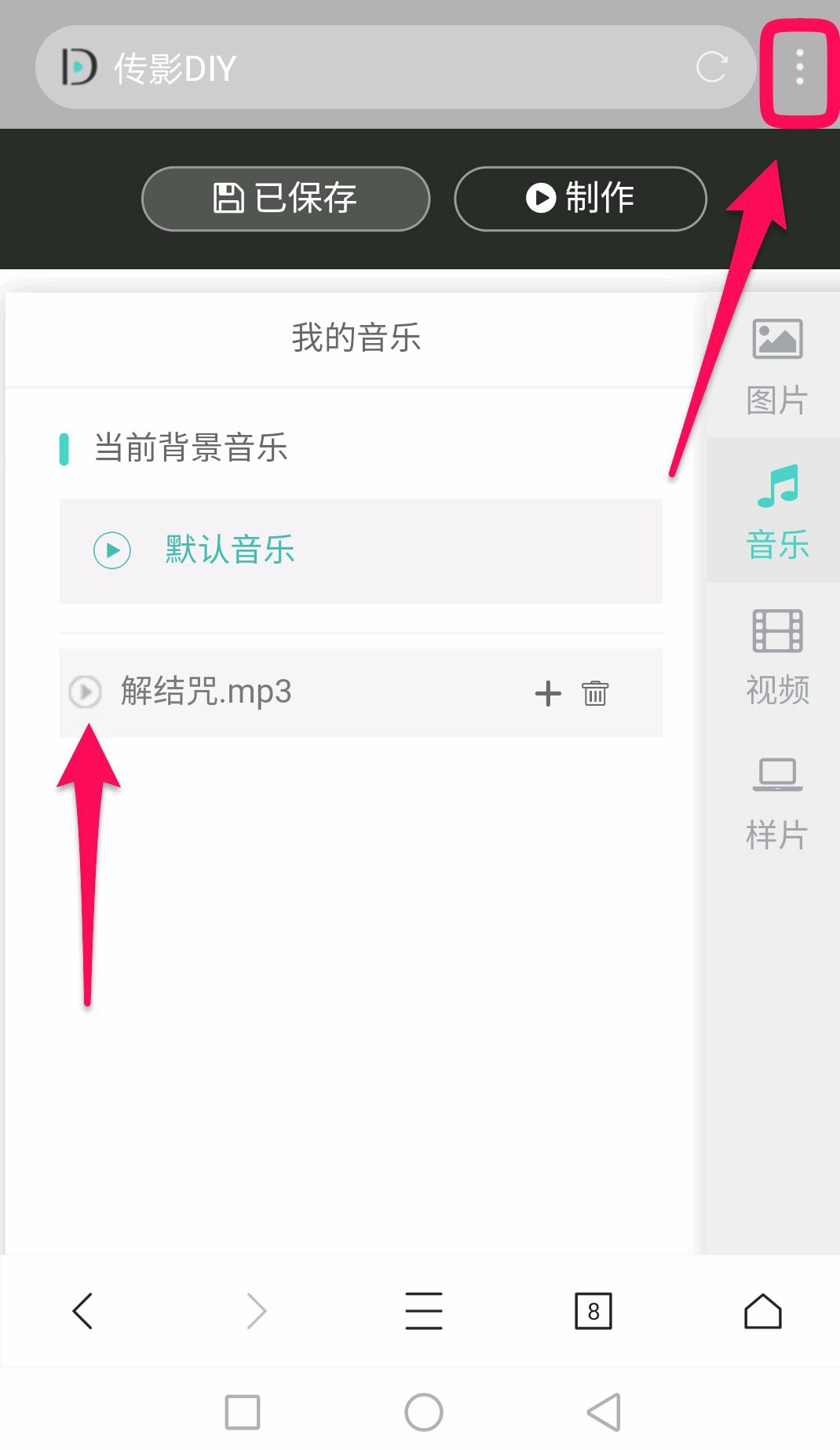Delete 解结咒.mp3 with the trash icon
Viewport: 840px width, 1450px height.
(x=595, y=693)
